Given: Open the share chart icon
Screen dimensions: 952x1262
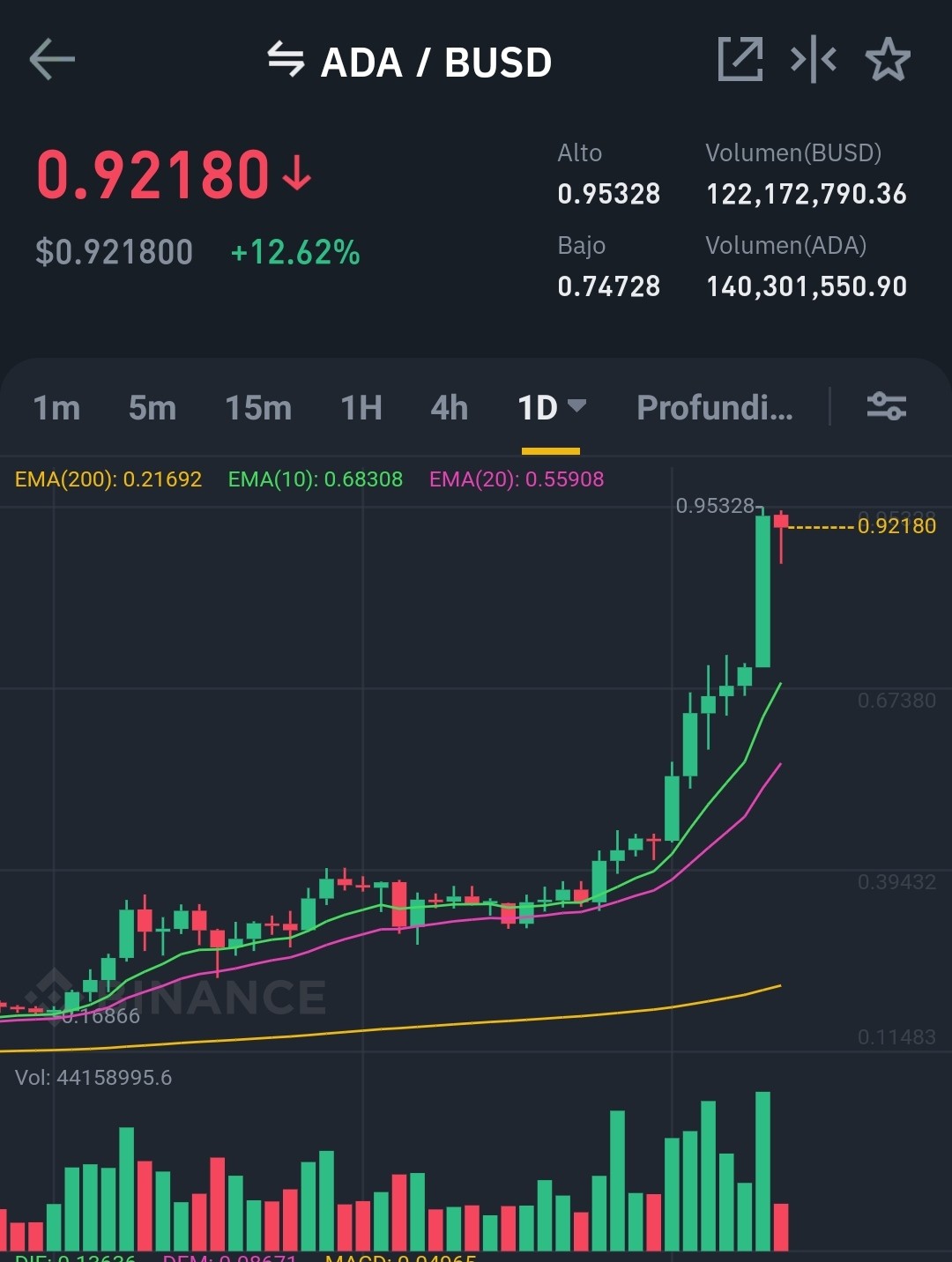Looking at the screenshot, I should 740,60.
